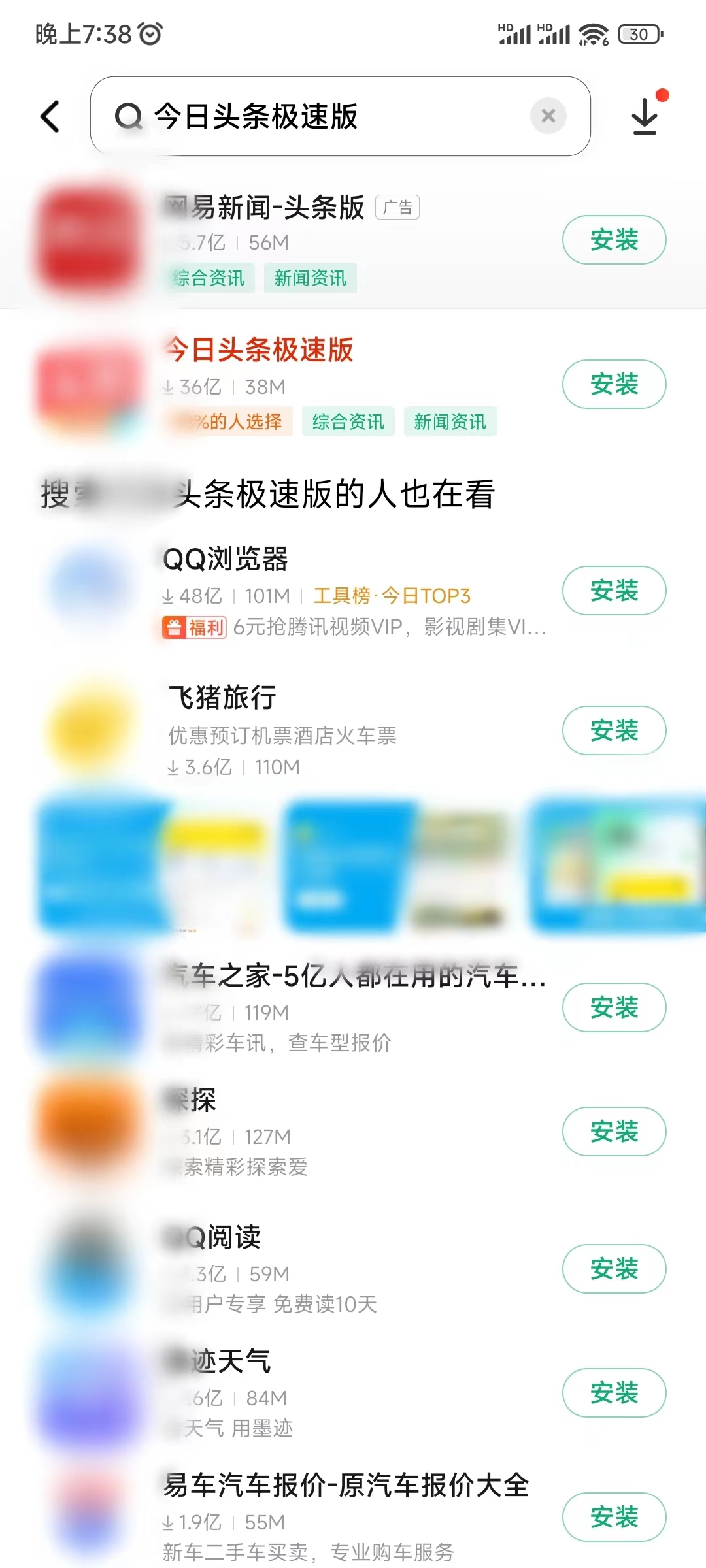Select the 综合资讯 tag under 网易新闻

coord(208,278)
